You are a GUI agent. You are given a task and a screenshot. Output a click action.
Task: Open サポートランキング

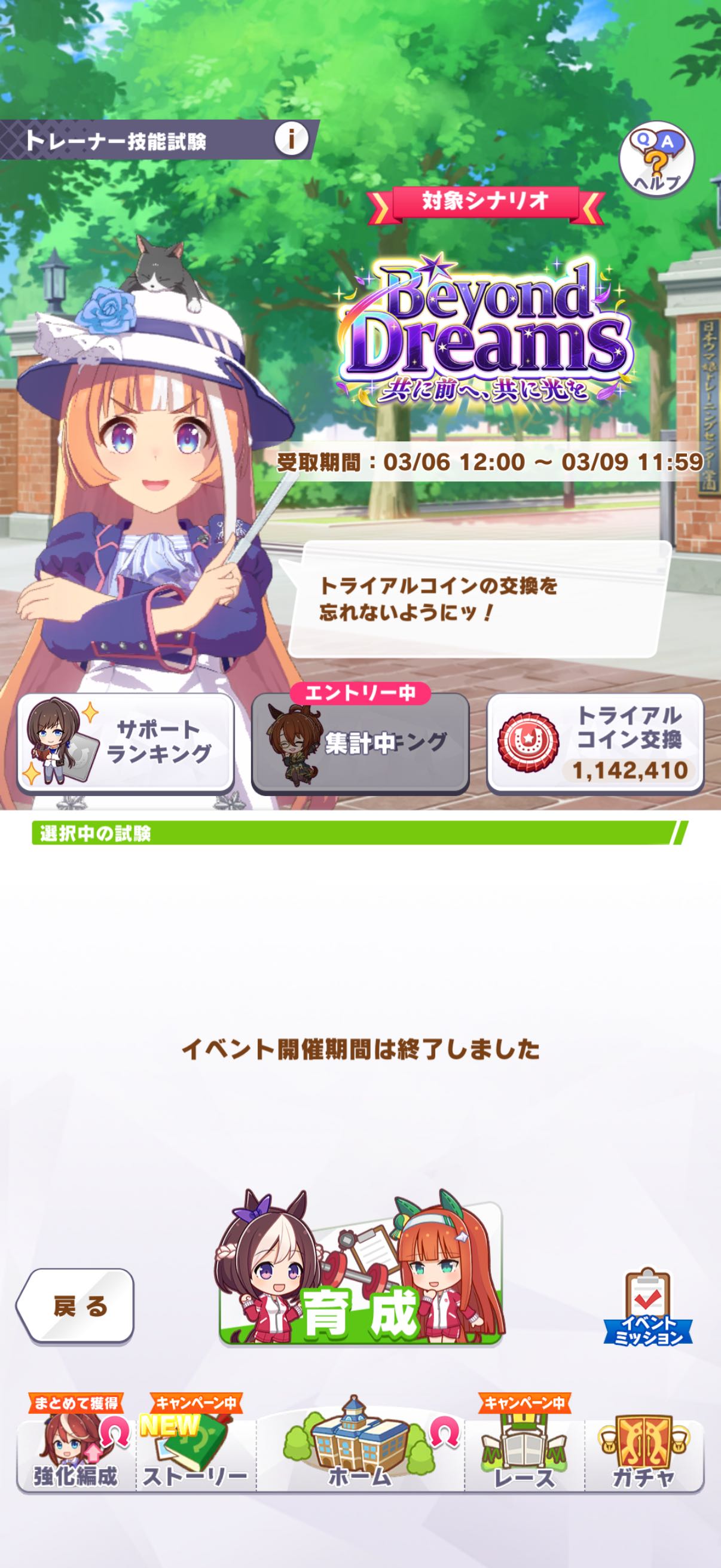tap(126, 742)
